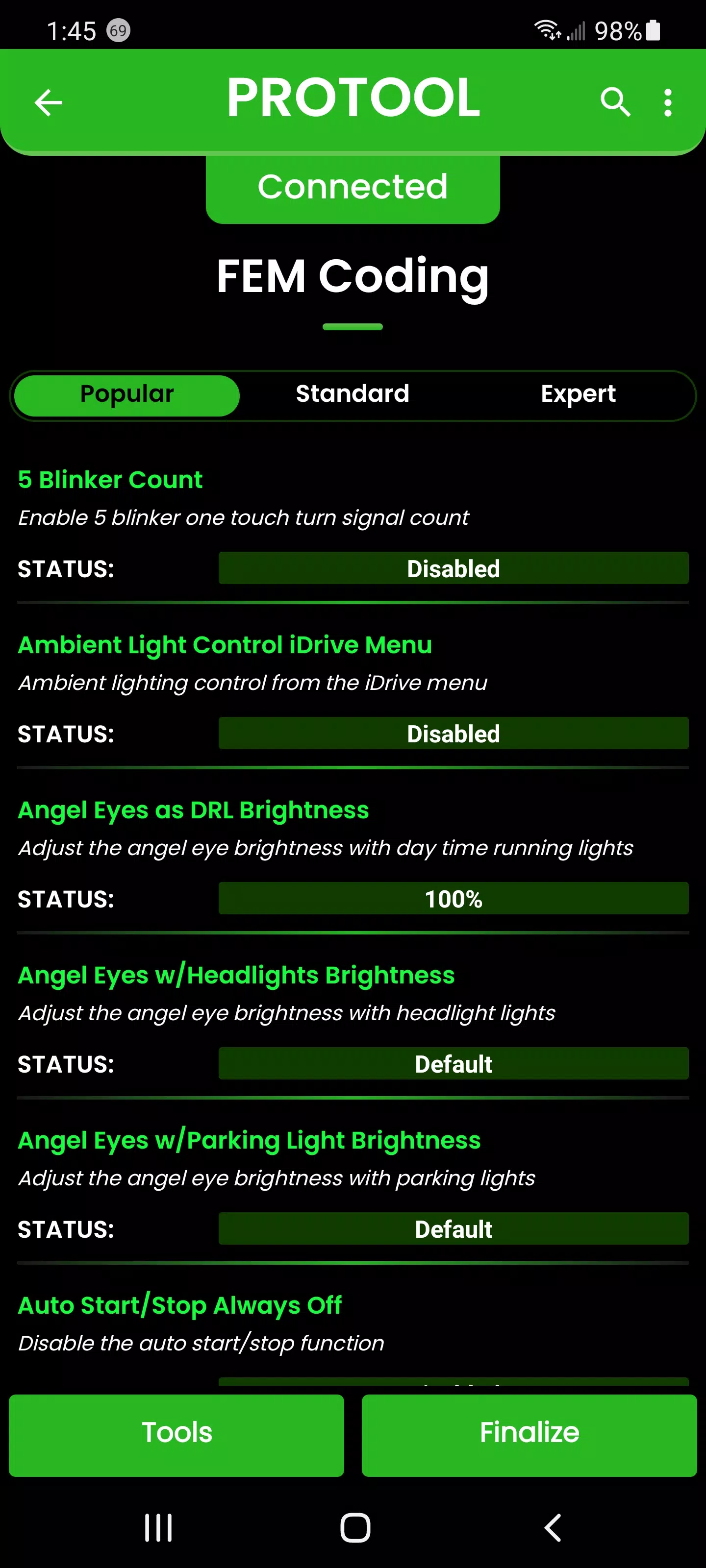This screenshot has height=1568, width=706.
Task: Open the three-dot overflow menu
Action: click(x=668, y=102)
